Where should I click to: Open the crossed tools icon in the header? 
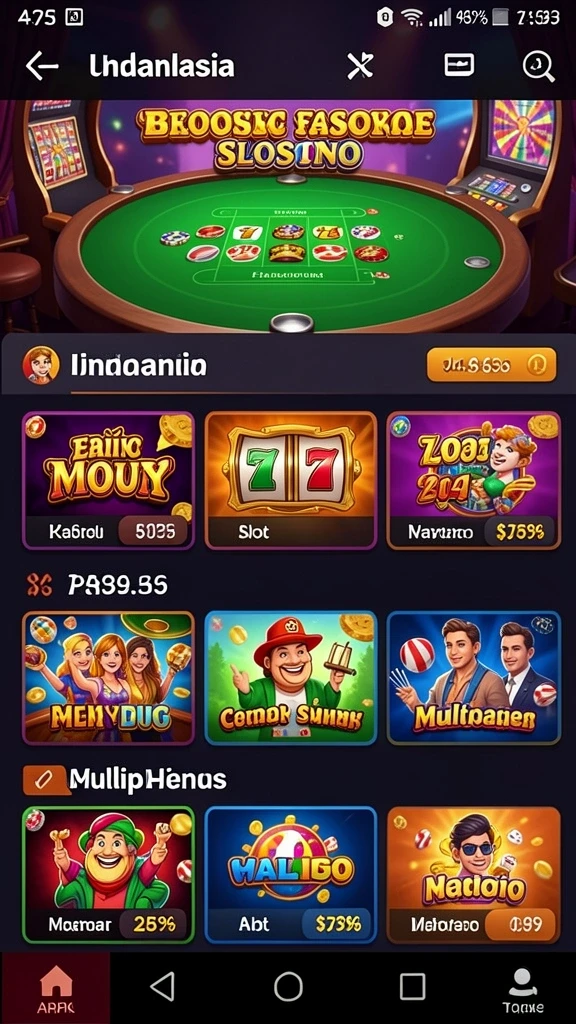(x=359, y=66)
